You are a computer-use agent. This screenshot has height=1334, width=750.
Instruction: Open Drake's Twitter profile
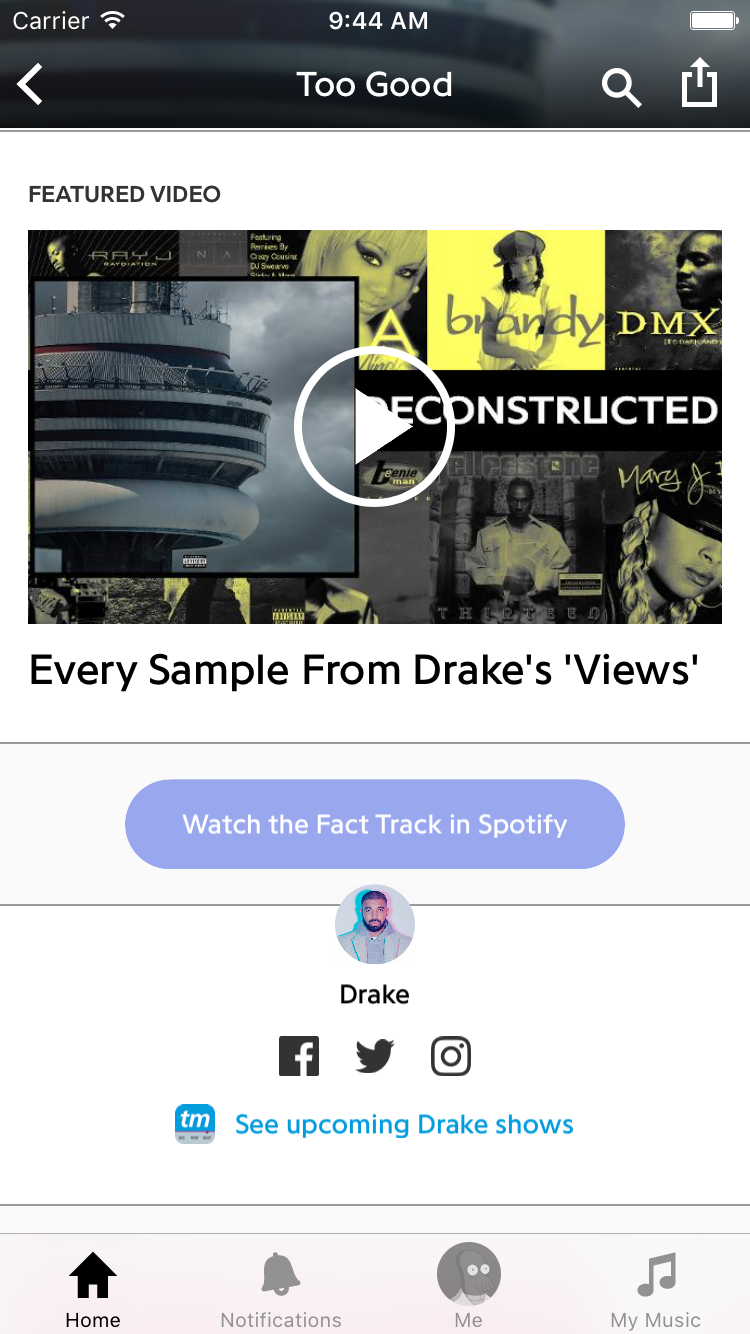click(375, 1056)
